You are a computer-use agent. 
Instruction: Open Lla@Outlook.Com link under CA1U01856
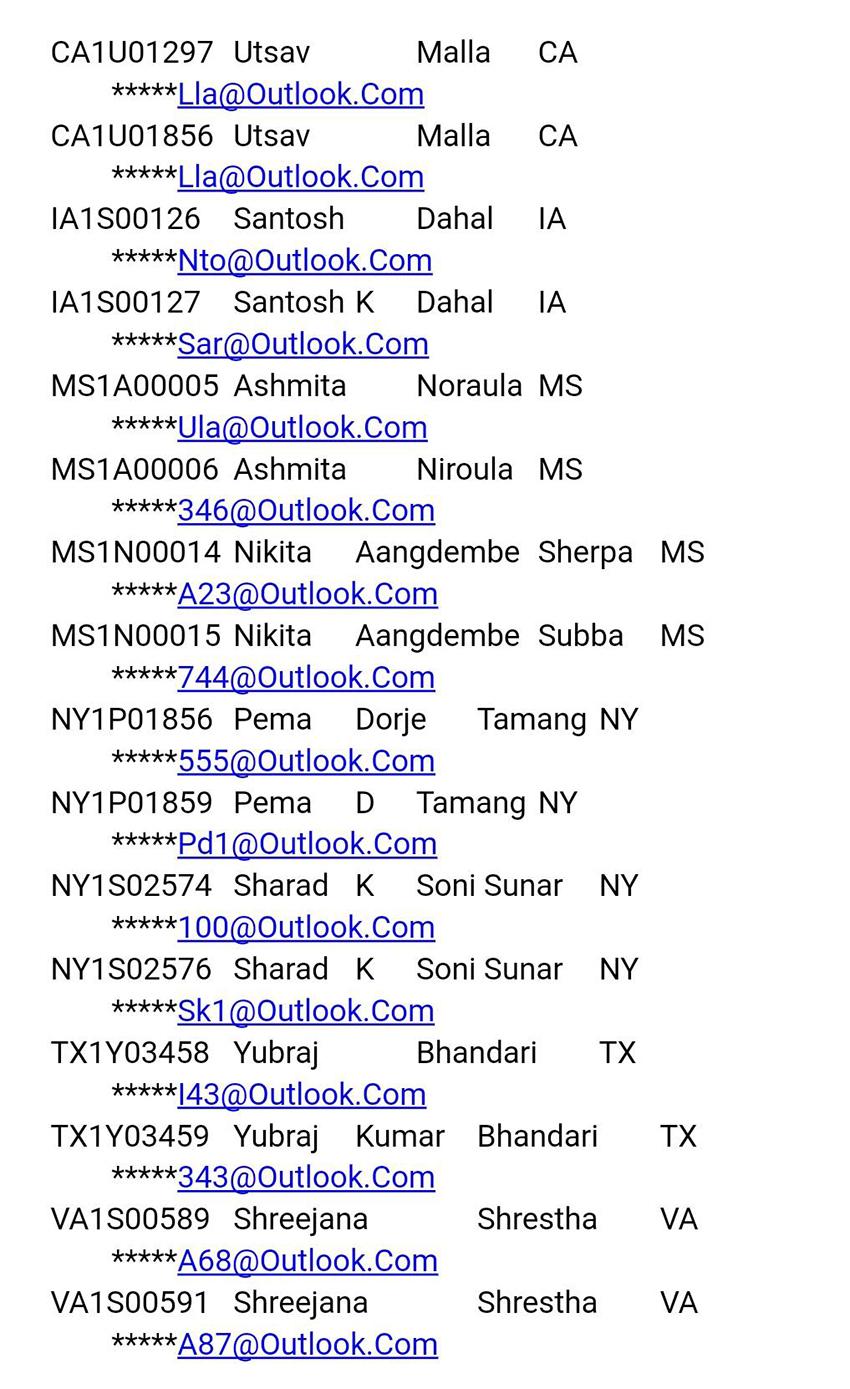click(x=300, y=177)
